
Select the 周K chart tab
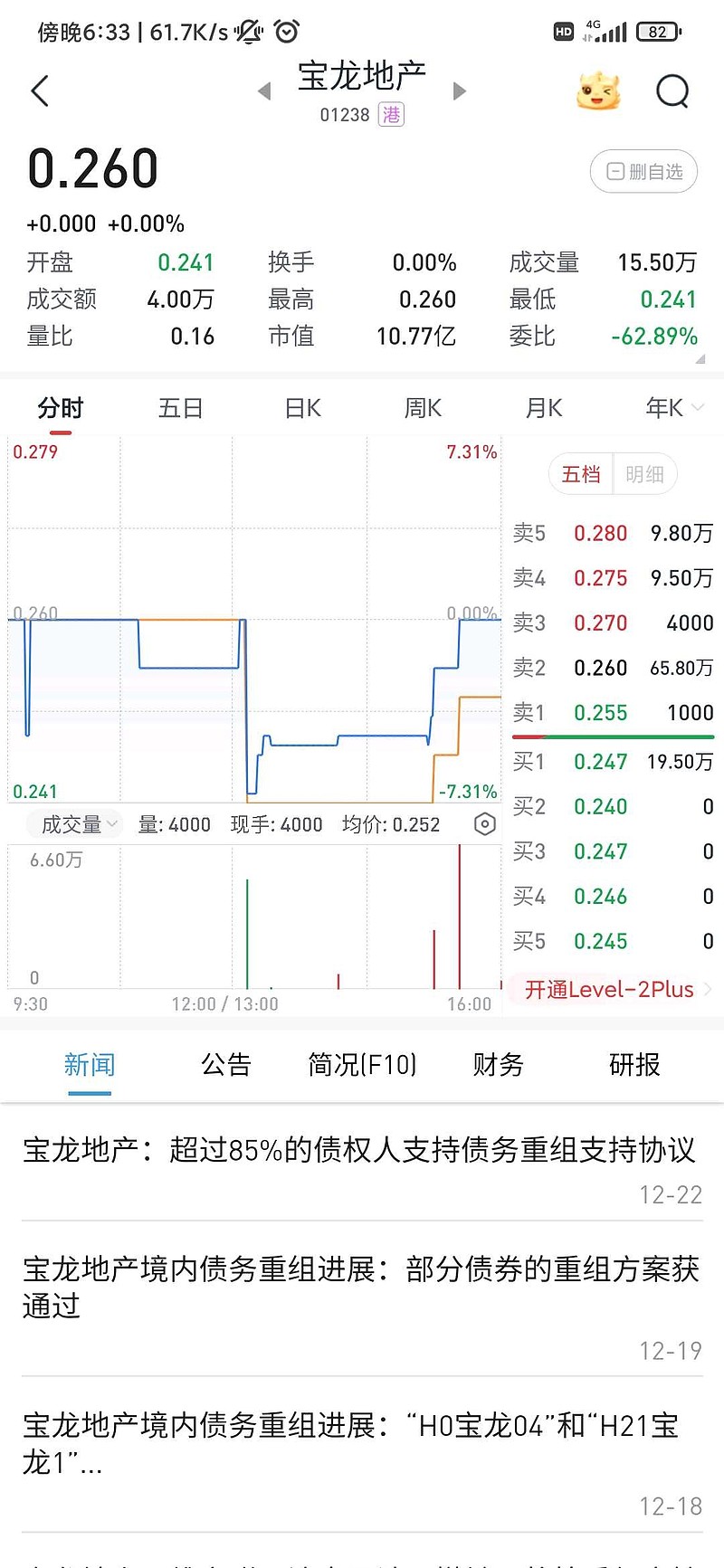[423, 409]
